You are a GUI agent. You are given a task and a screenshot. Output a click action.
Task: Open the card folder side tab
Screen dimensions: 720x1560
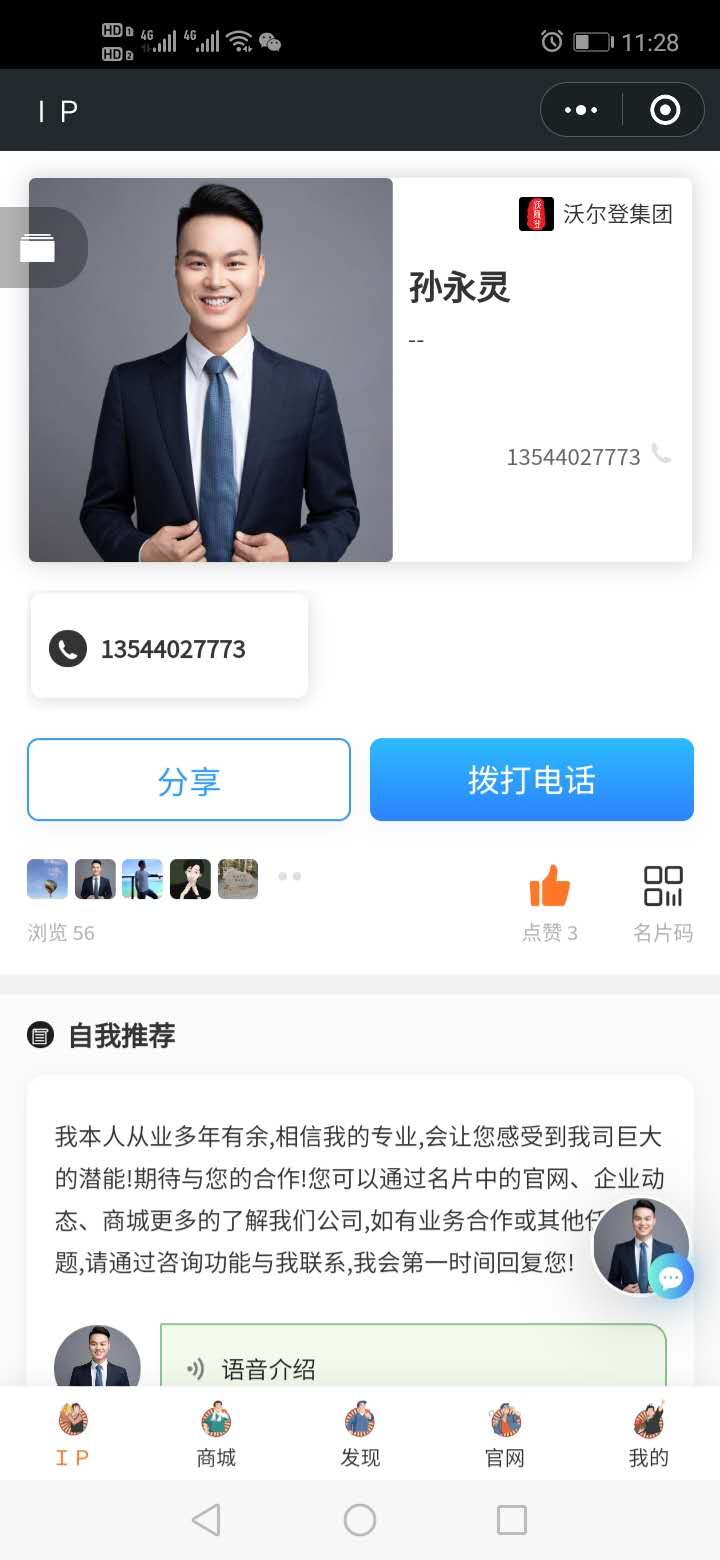pos(38,247)
